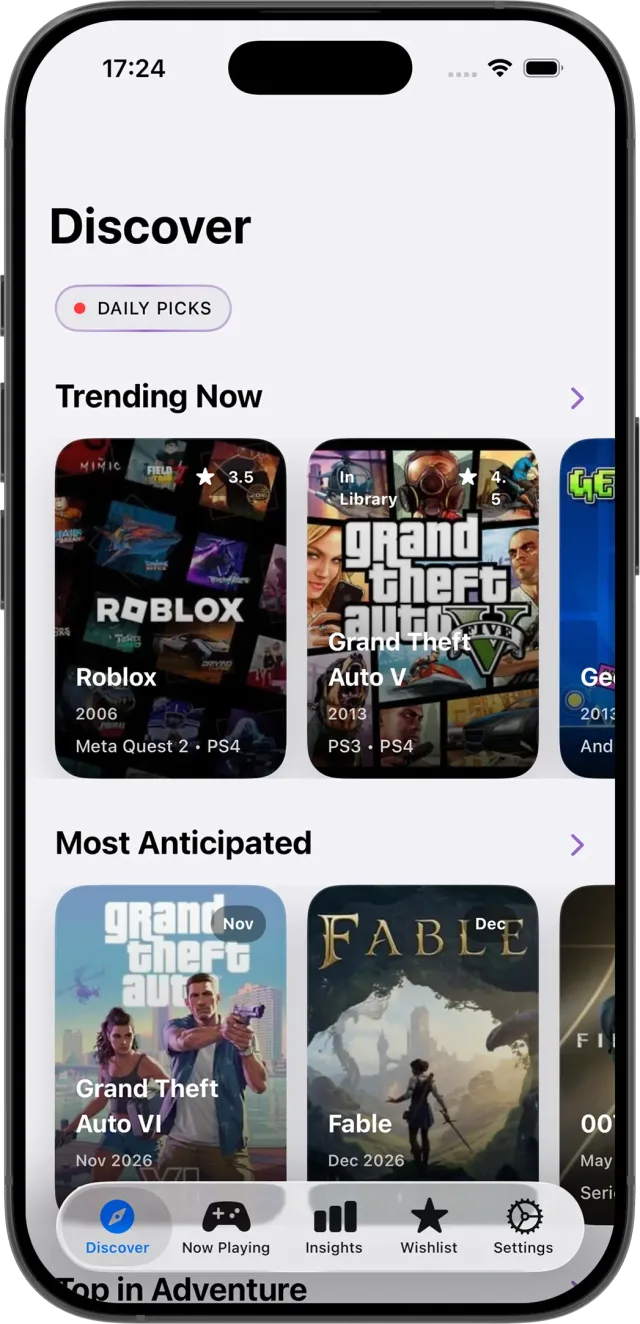Screen dimensions: 640x1324
Task: Go to the Wishlist tab
Action: click(429, 1228)
